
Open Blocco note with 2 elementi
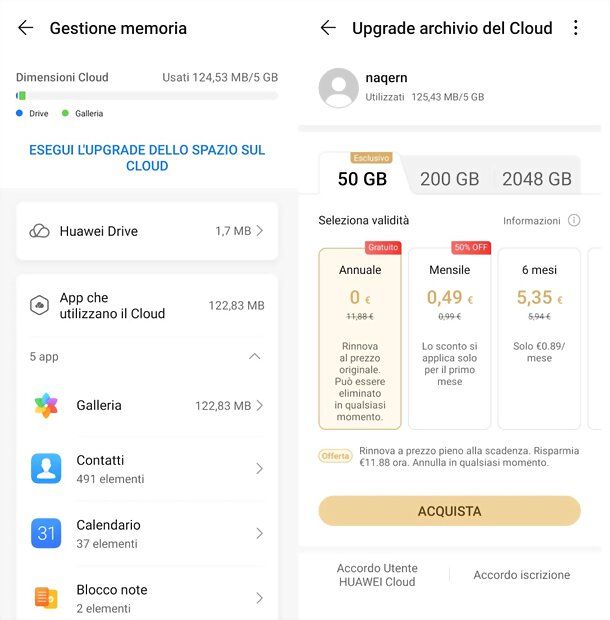tap(147, 598)
